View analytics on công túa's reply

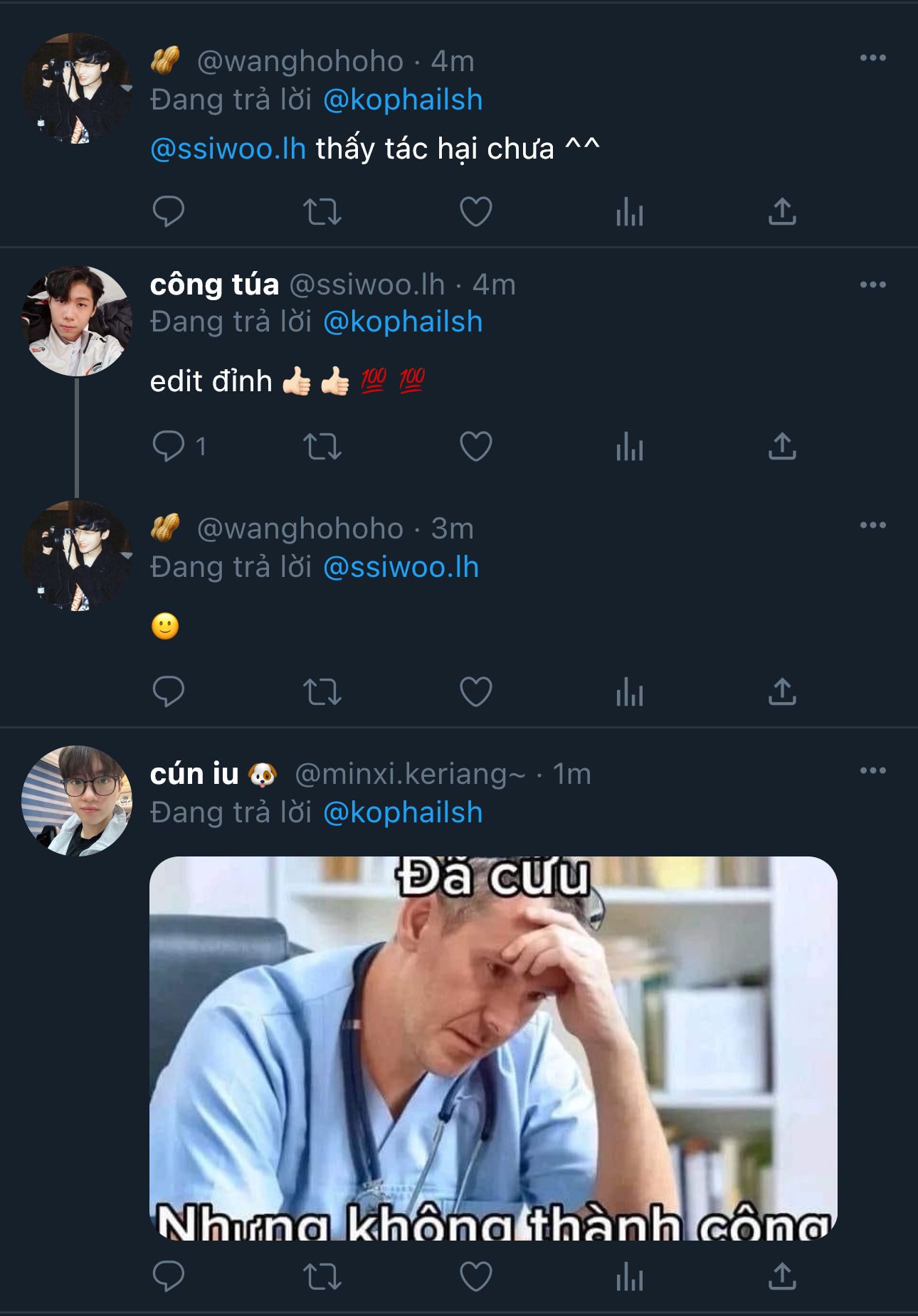pos(629,447)
